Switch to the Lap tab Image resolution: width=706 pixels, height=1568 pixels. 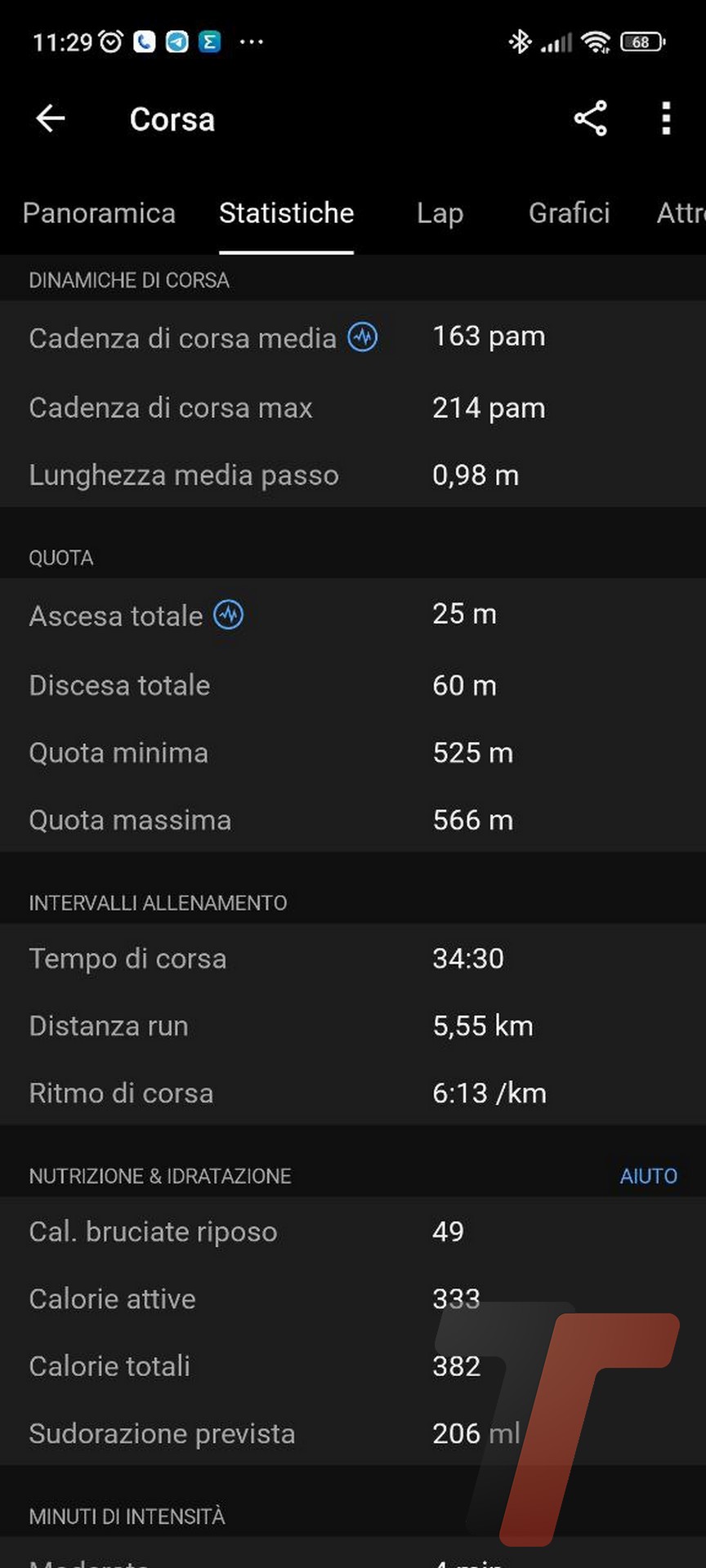point(440,213)
